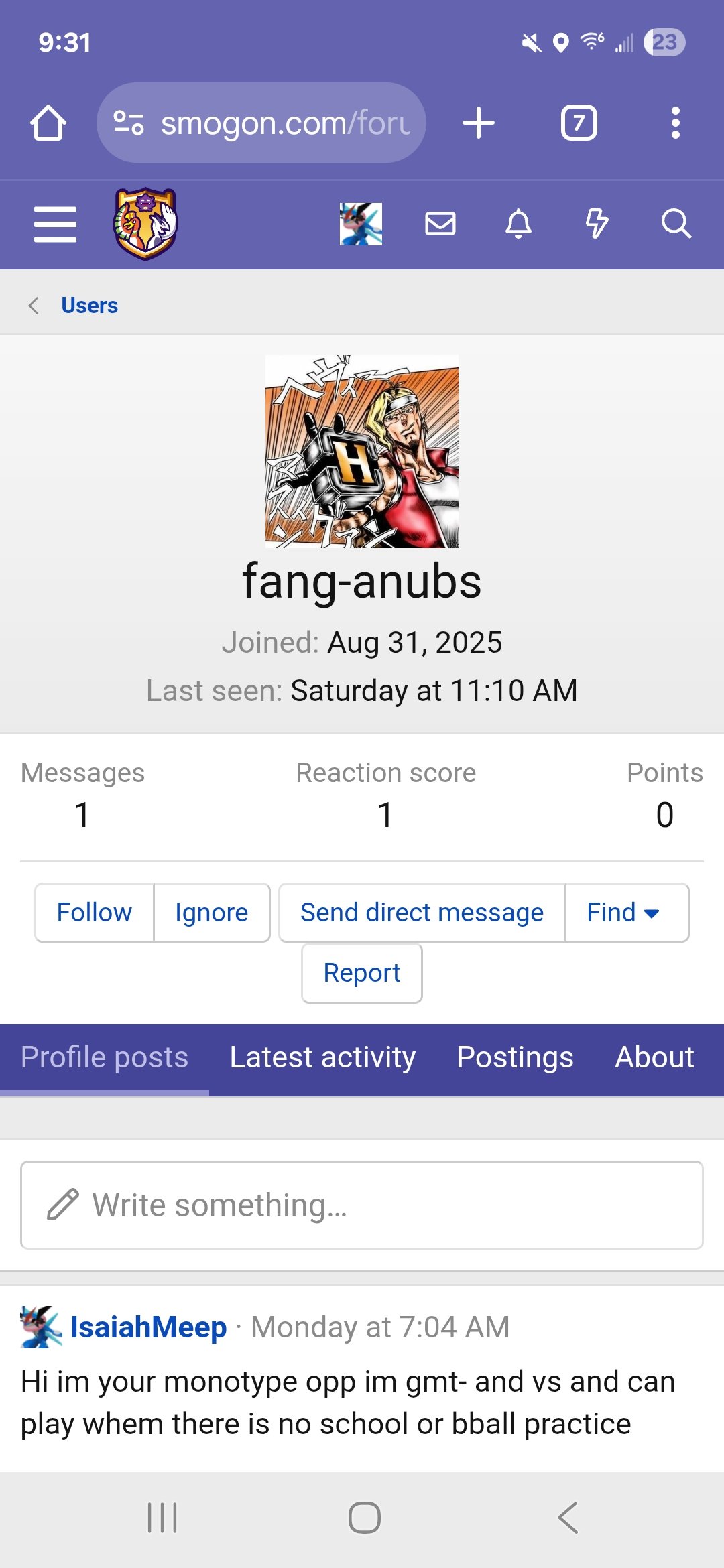Switch to the Postings tab
The image size is (724, 1568).
coord(515,1057)
